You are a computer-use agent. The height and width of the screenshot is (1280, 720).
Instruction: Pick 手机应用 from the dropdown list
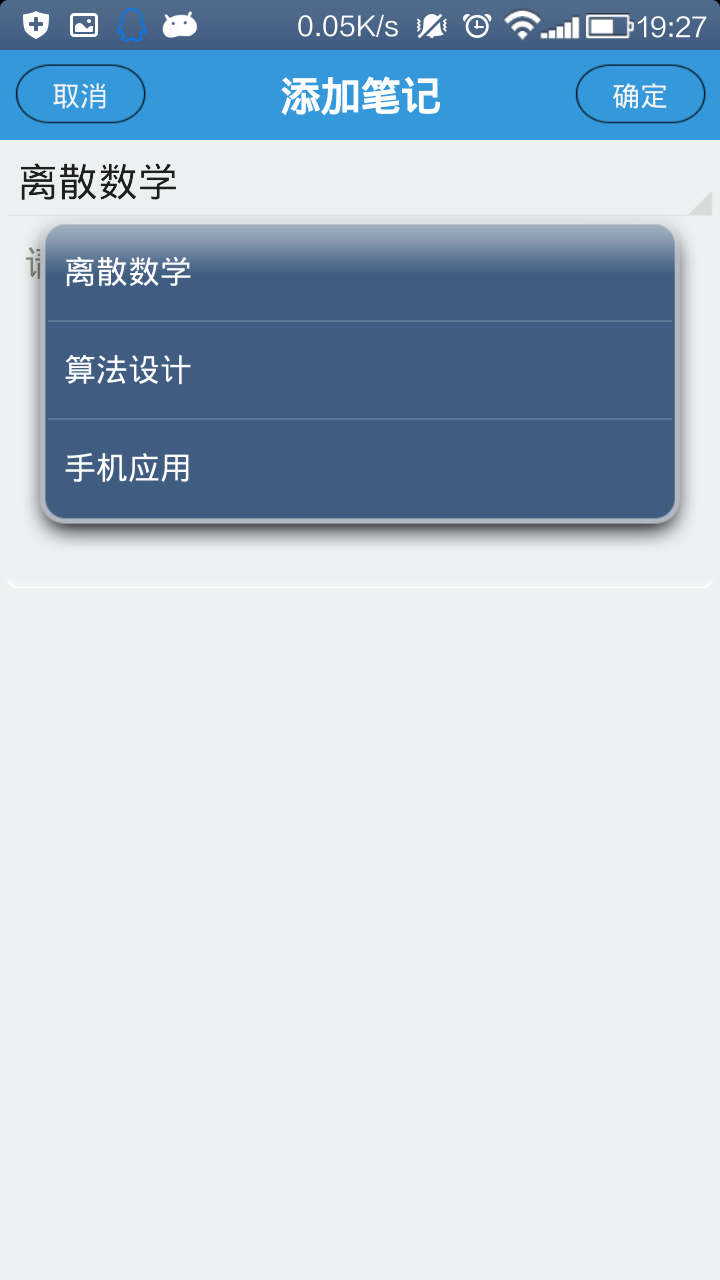pos(360,468)
